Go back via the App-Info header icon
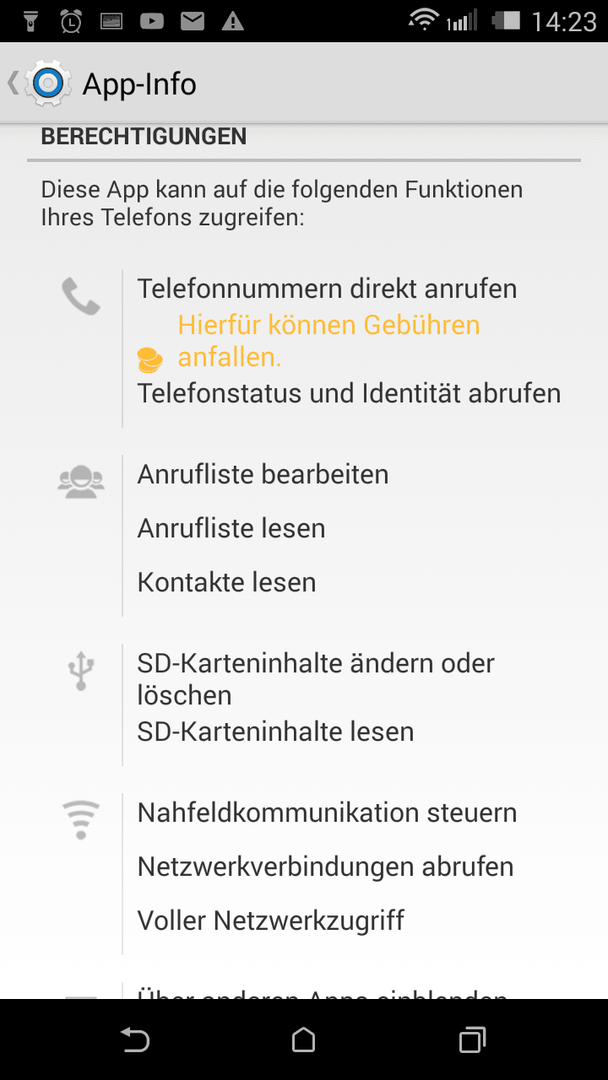Viewport: 608px width, 1080px height. (x=40, y=83)
